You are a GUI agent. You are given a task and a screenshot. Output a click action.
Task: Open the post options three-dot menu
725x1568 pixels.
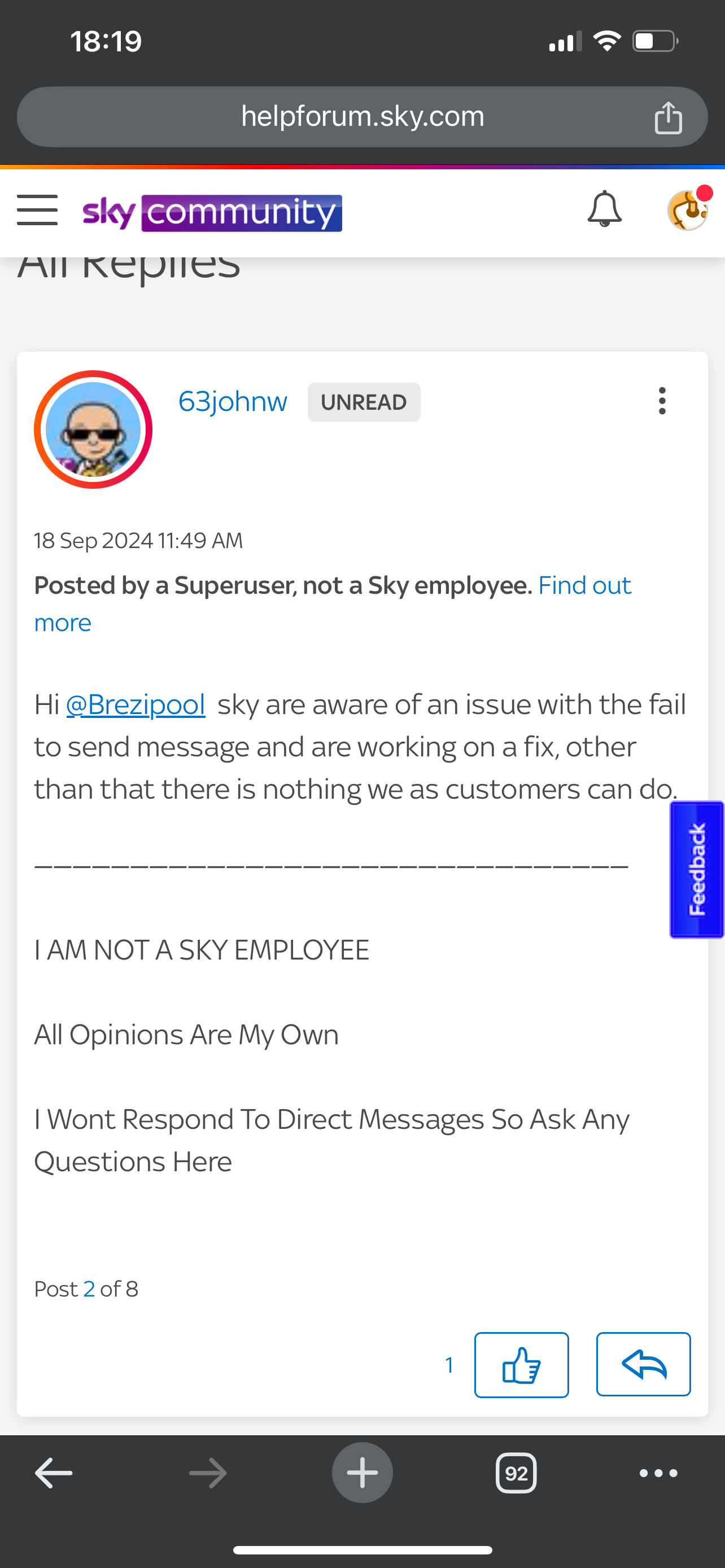pos(662,401)
